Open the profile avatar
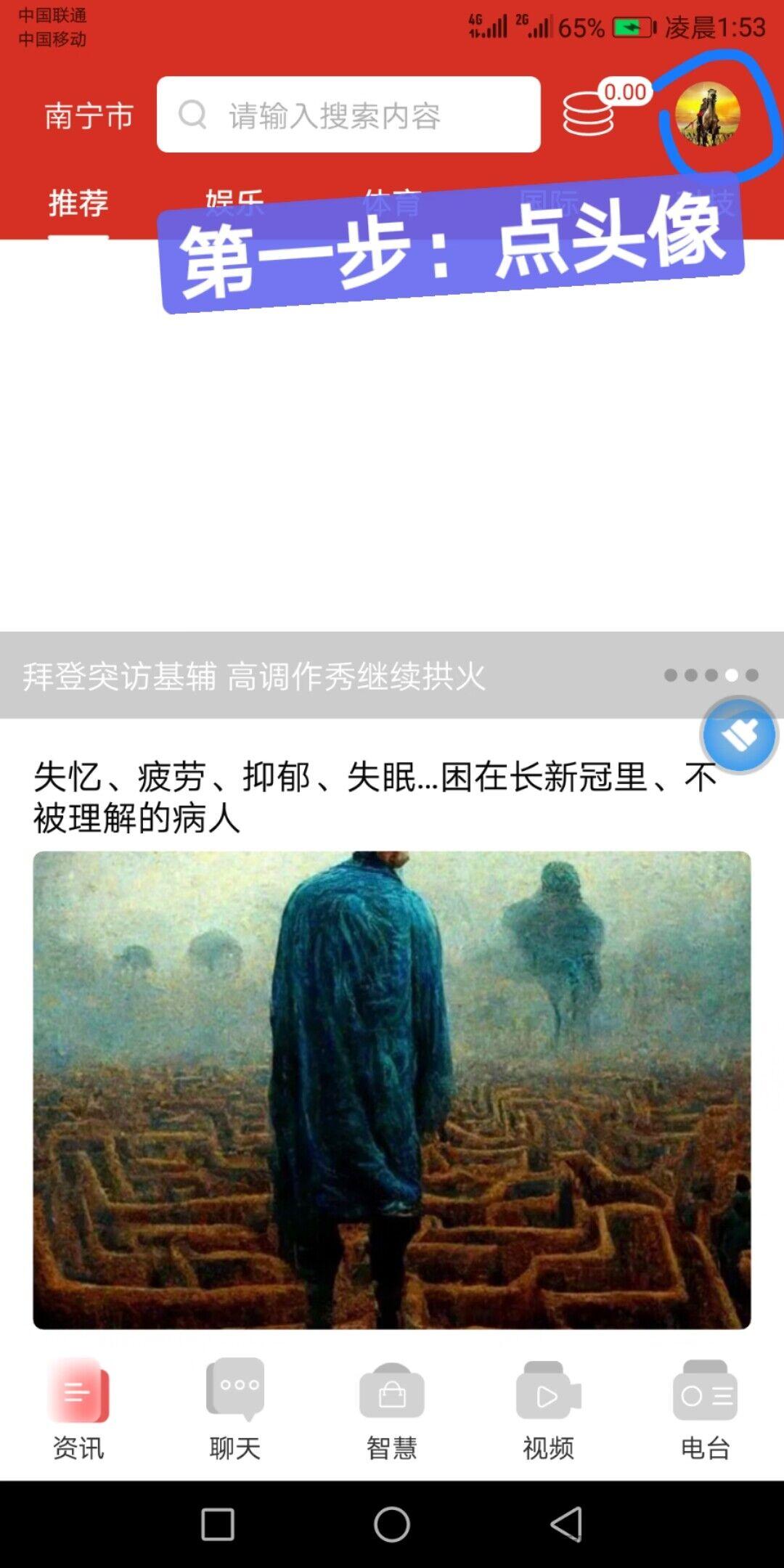Image resolution: width=784 pixels, height=1568 pixels. 707,115
